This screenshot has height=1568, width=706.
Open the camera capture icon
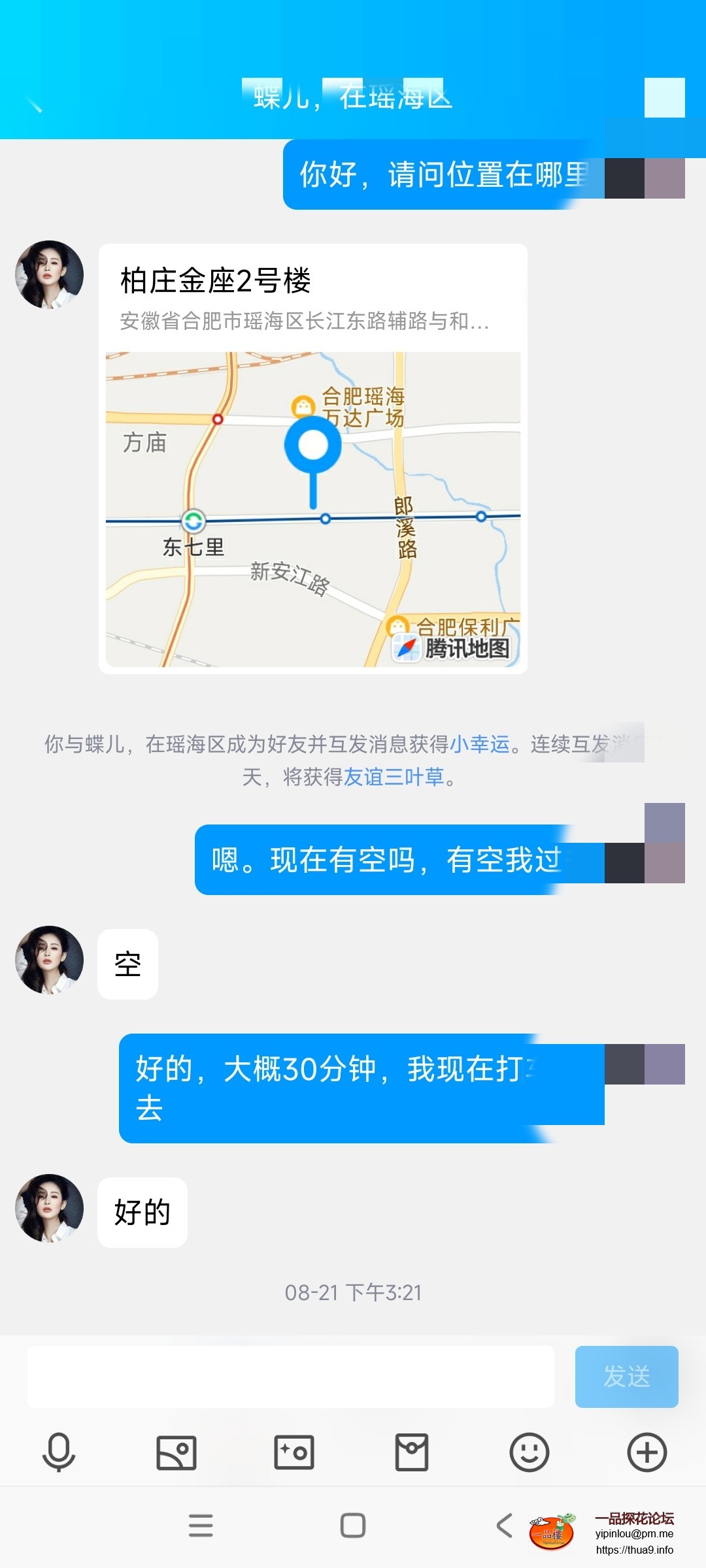294,1452
